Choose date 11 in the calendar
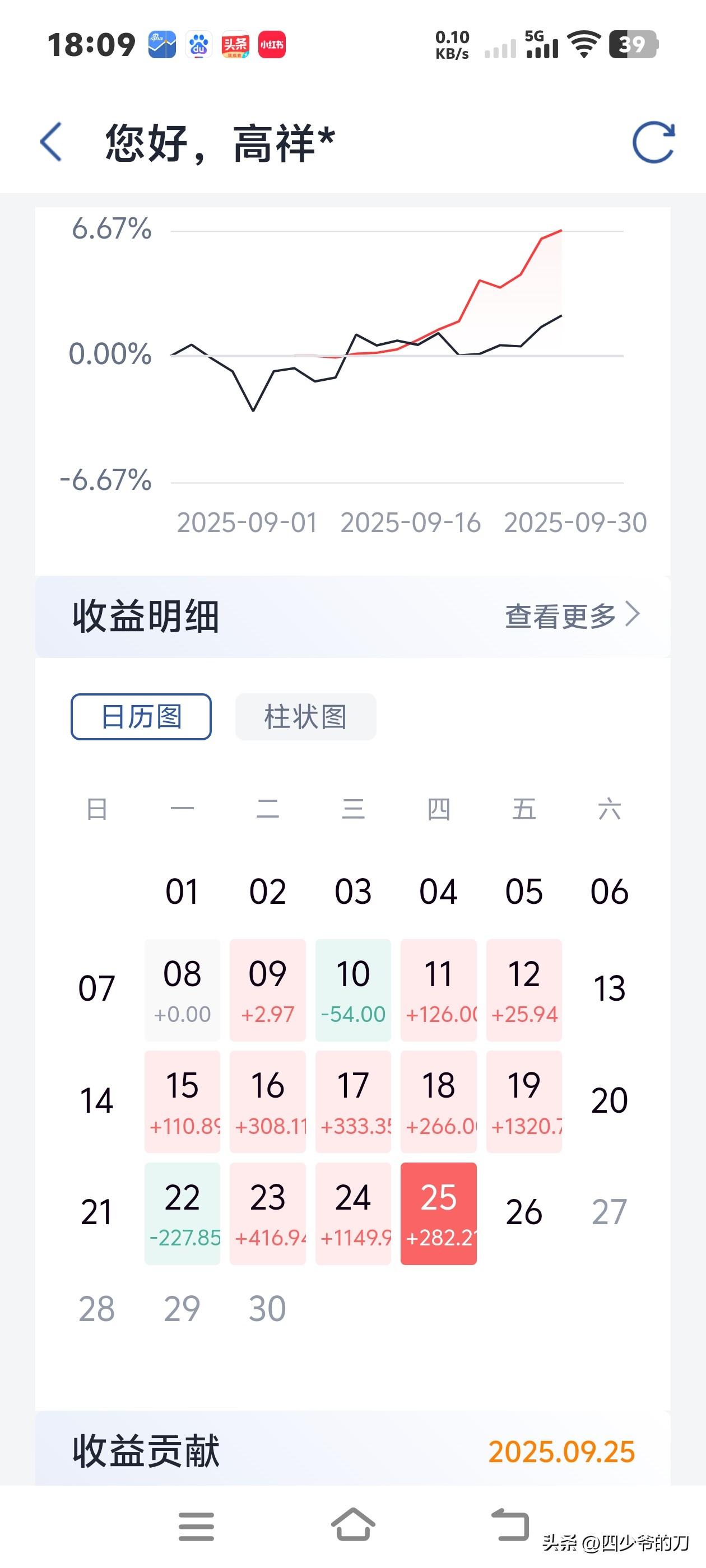Image resolution: width=706 pixels, height=1568 pixels. [x=438, y=990]
